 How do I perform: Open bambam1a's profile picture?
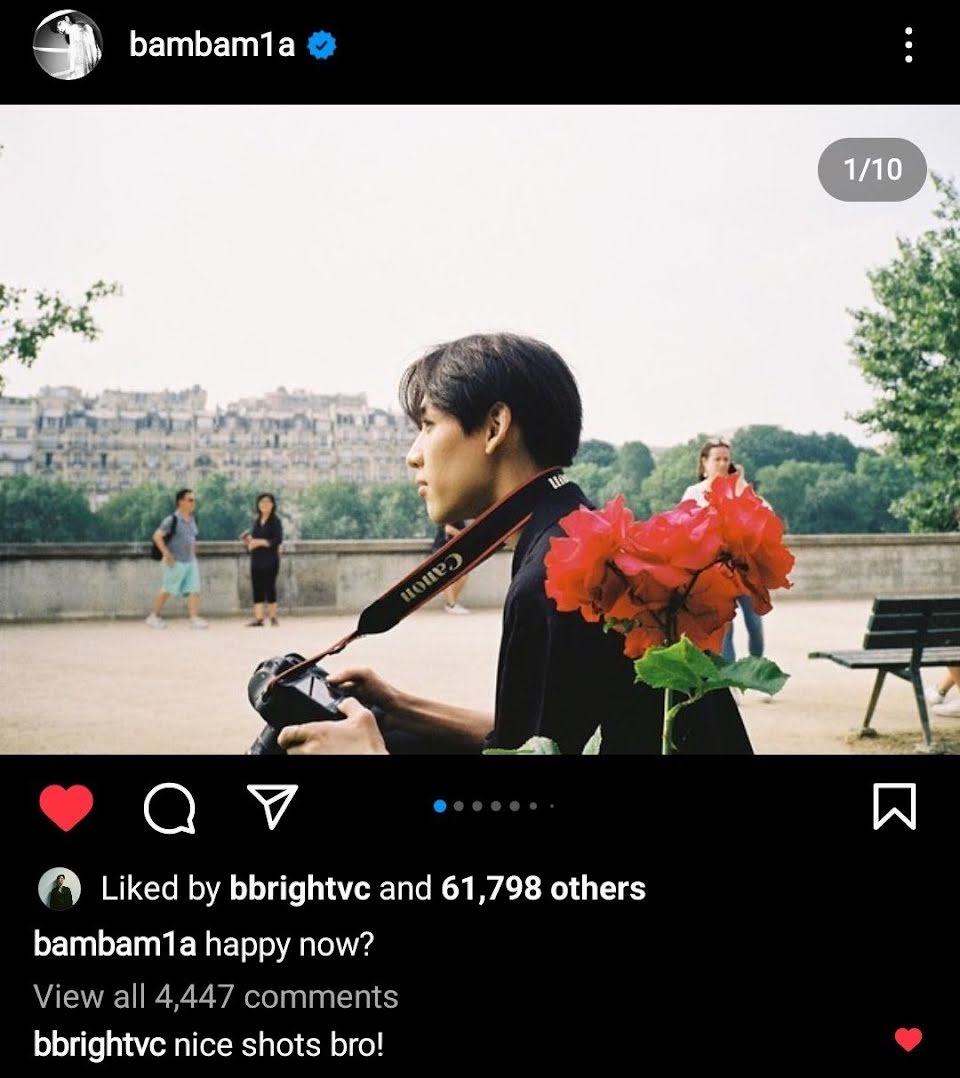coord(68,45)
